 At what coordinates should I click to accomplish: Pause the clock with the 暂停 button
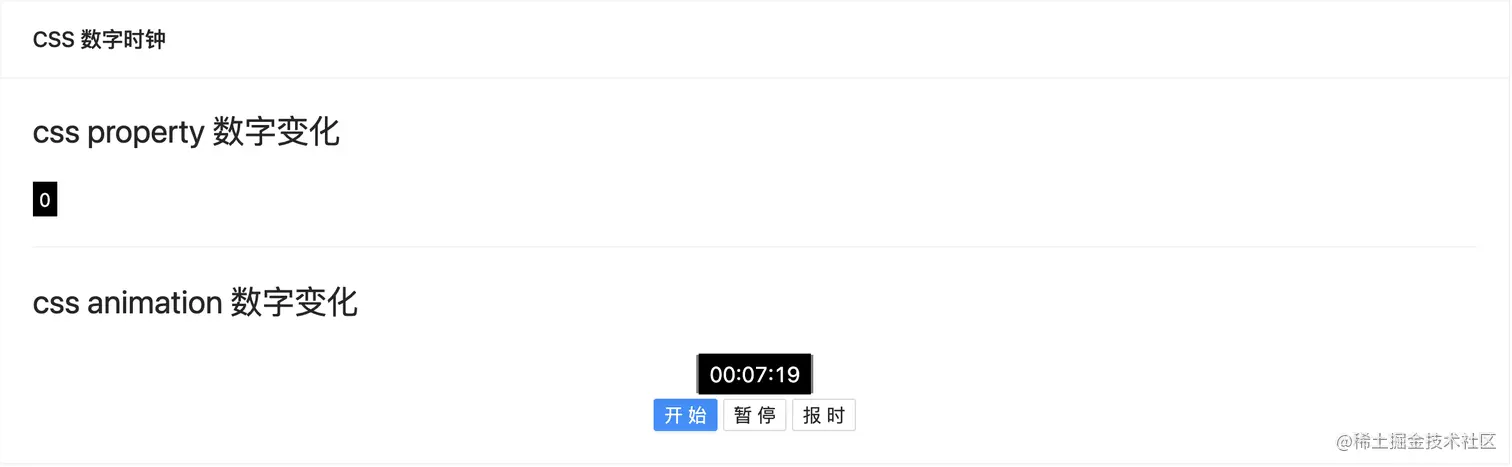coord(754,415)
